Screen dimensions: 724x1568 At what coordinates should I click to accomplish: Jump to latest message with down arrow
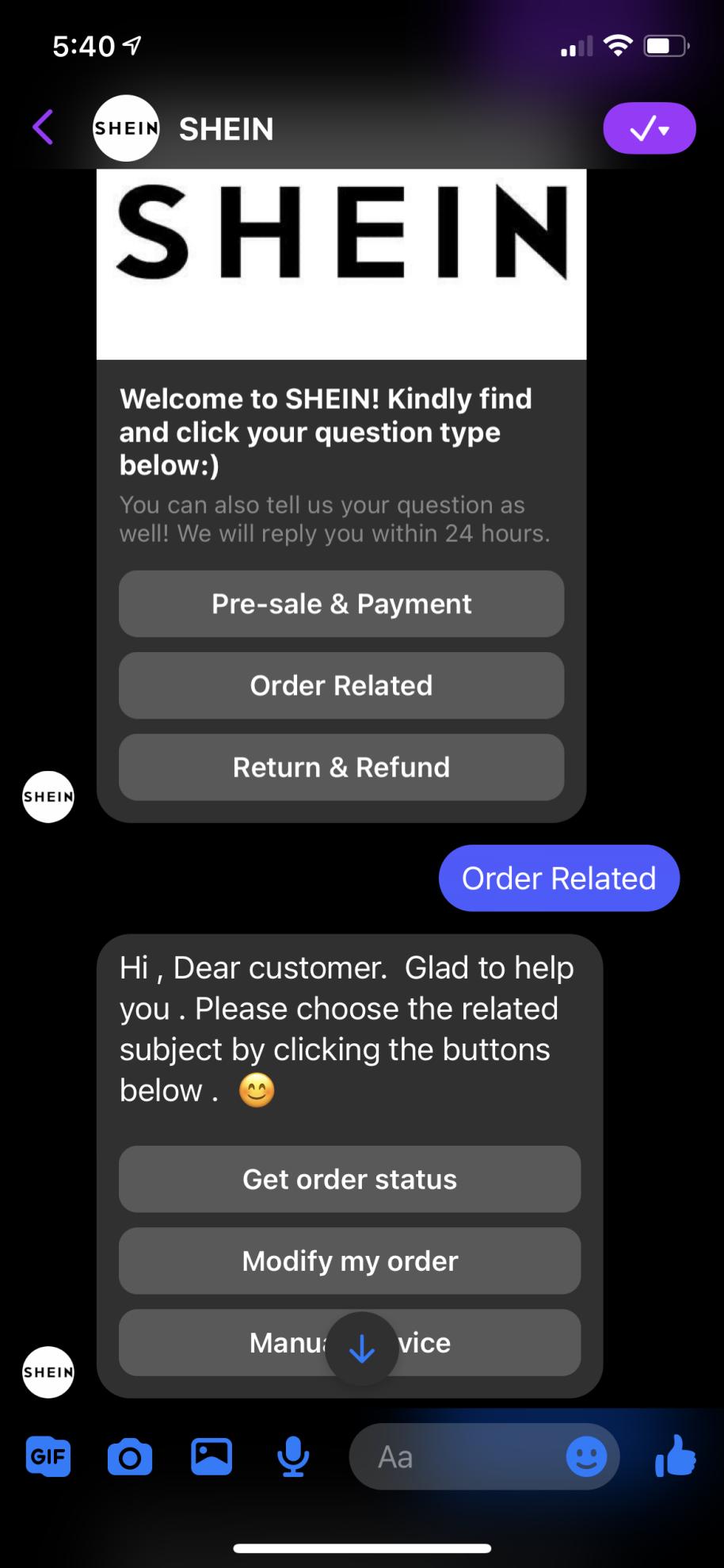coord(362,1349)
